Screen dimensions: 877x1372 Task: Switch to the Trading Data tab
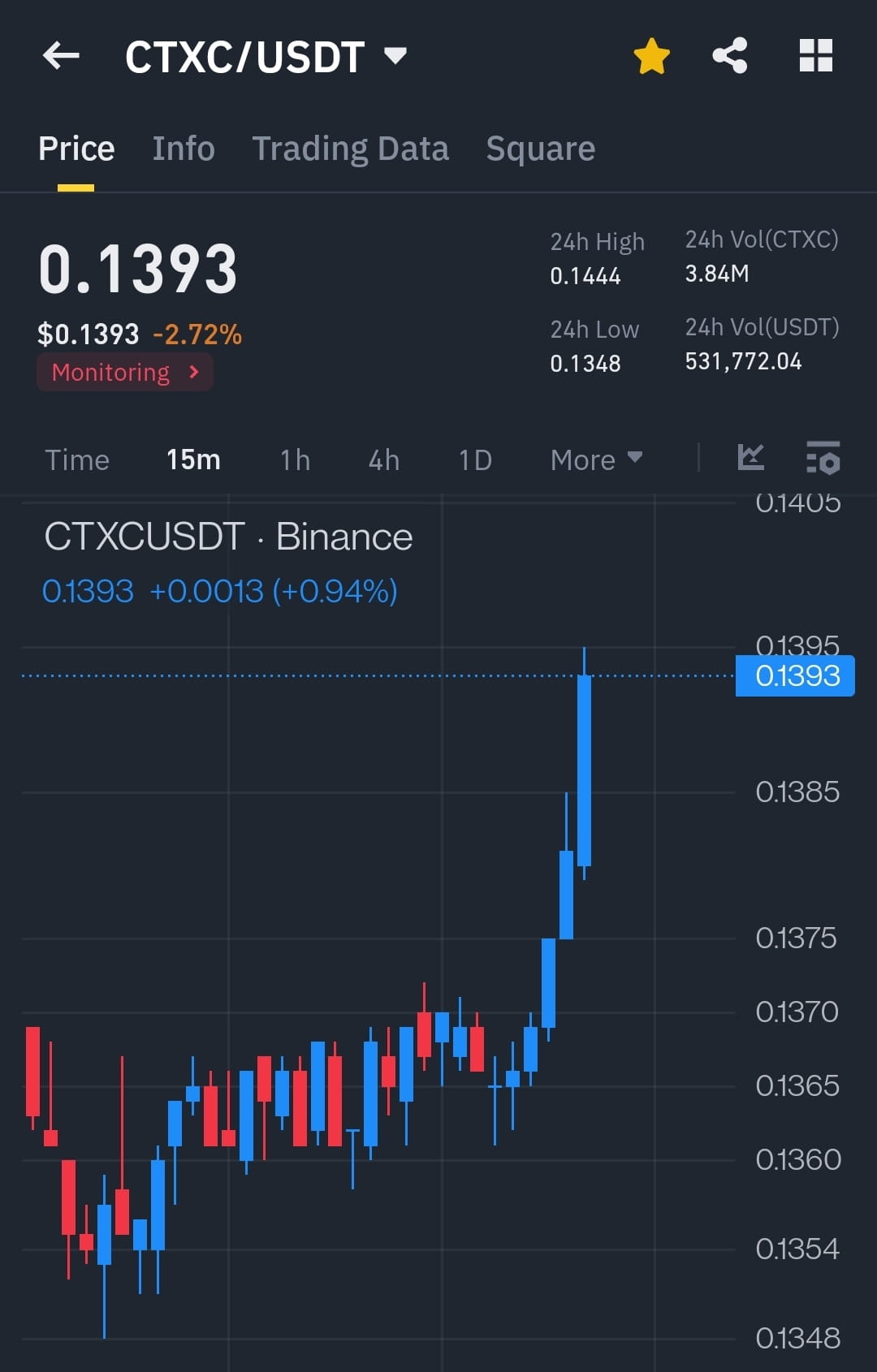coord(350,148)
